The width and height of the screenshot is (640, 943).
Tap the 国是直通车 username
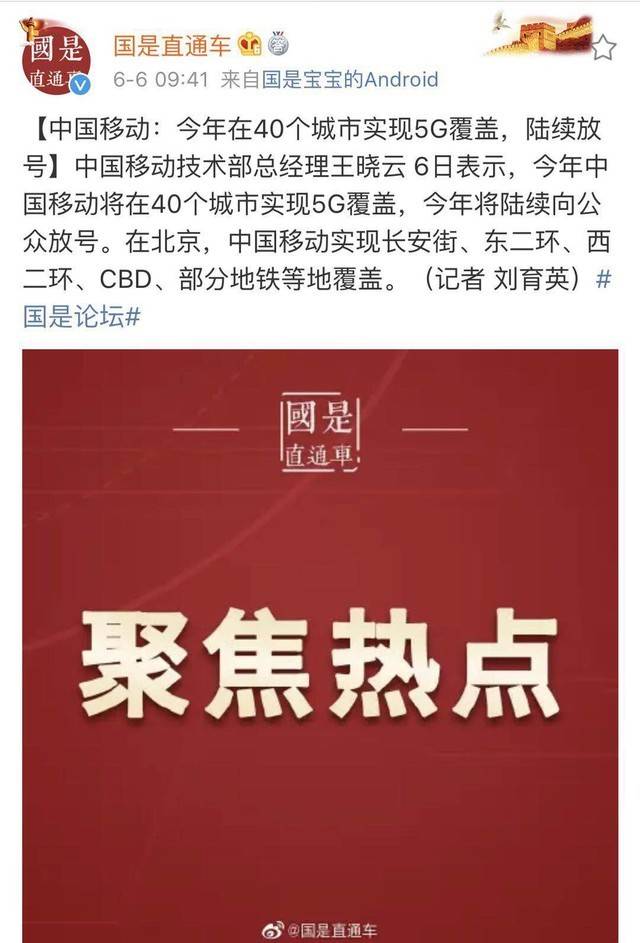coord(171,44)
